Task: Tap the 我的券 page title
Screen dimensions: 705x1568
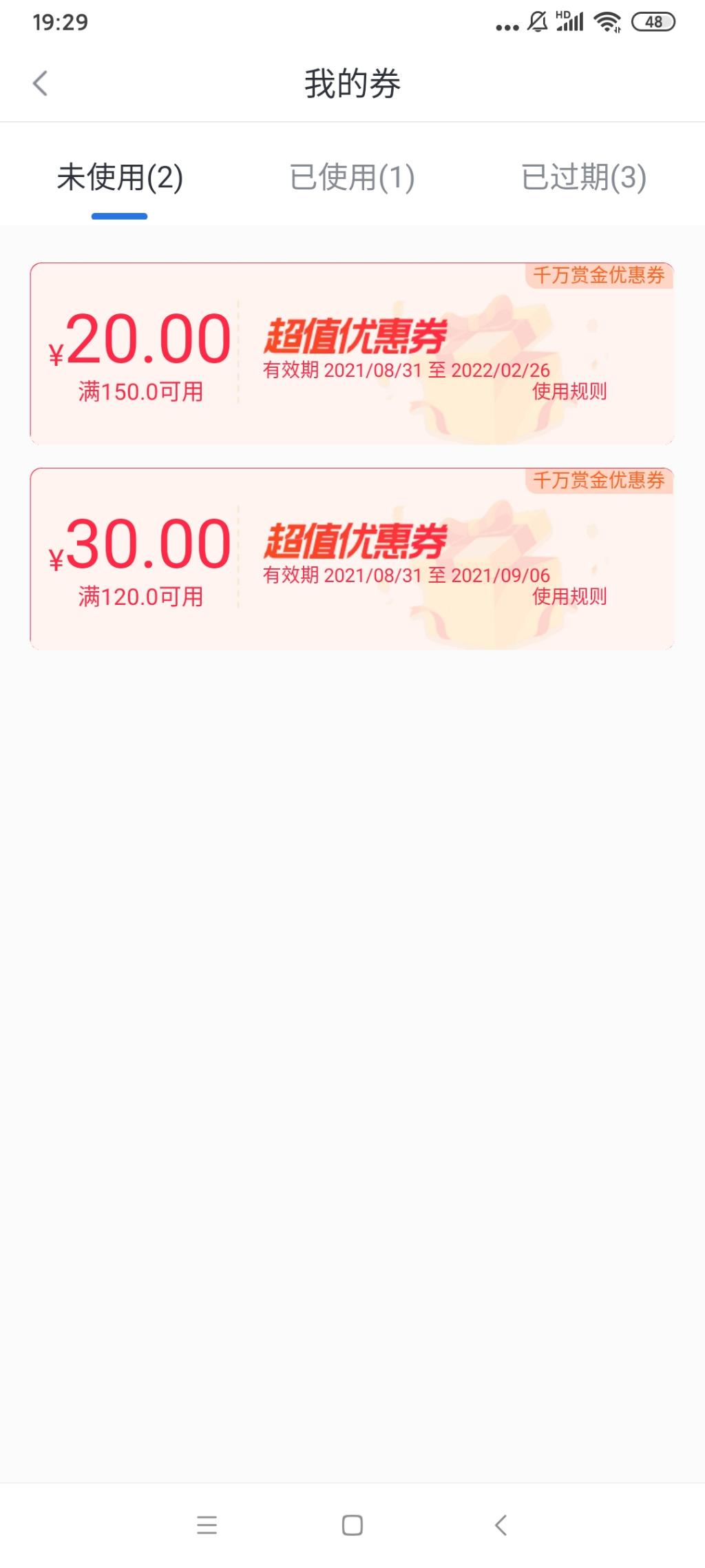Action: pos(352,82)
